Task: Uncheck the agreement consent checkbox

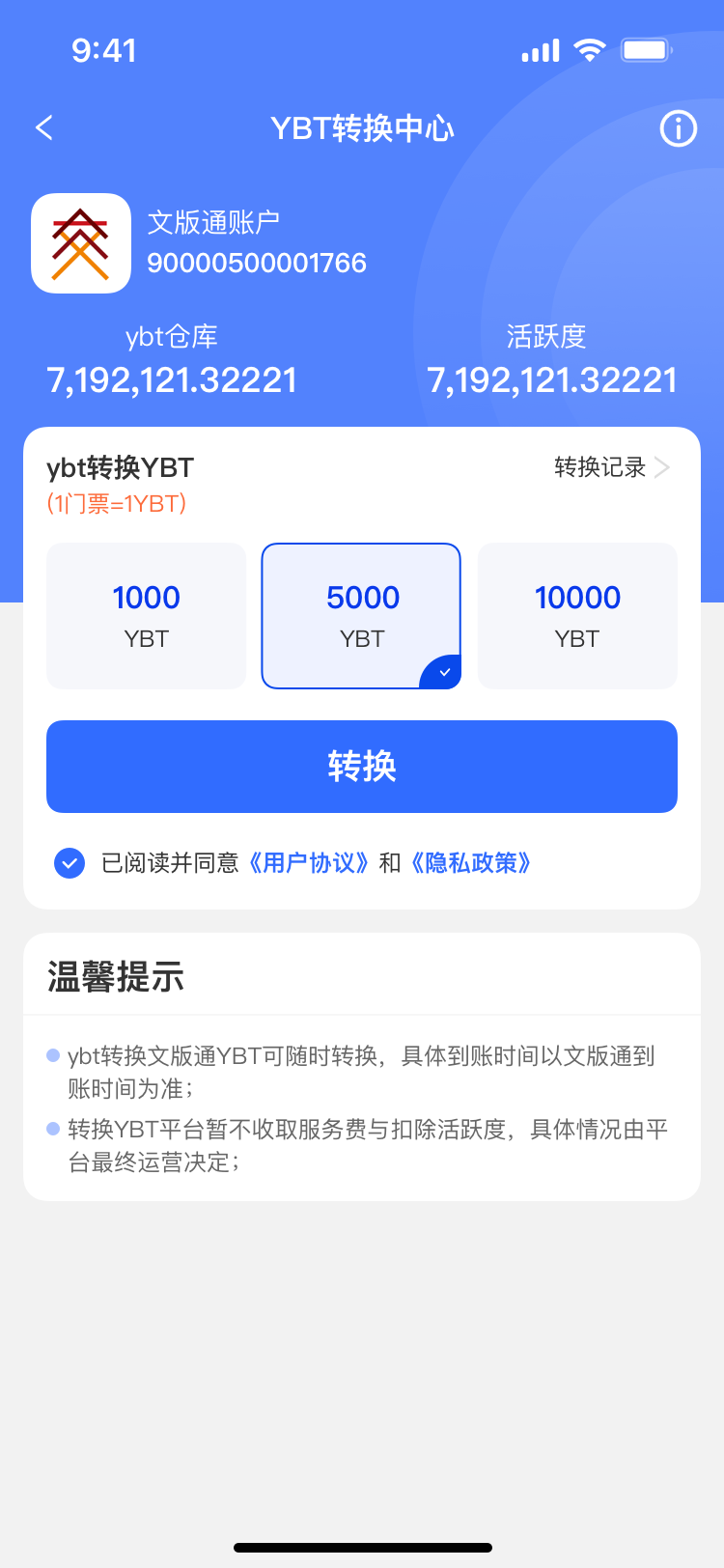Action: point(69,862)
